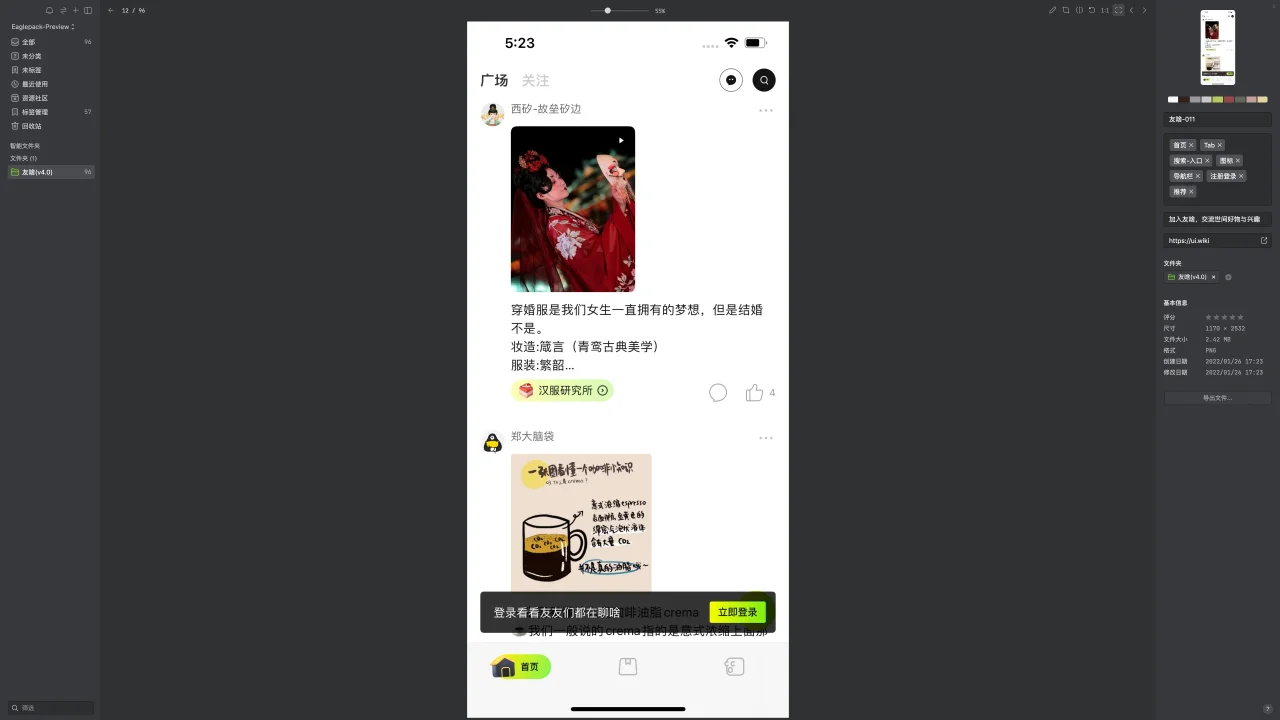The image size is (1280, 720).
Task: Select the 友啥(v4.0) folder in sidebar
Action: coord(37,172)
